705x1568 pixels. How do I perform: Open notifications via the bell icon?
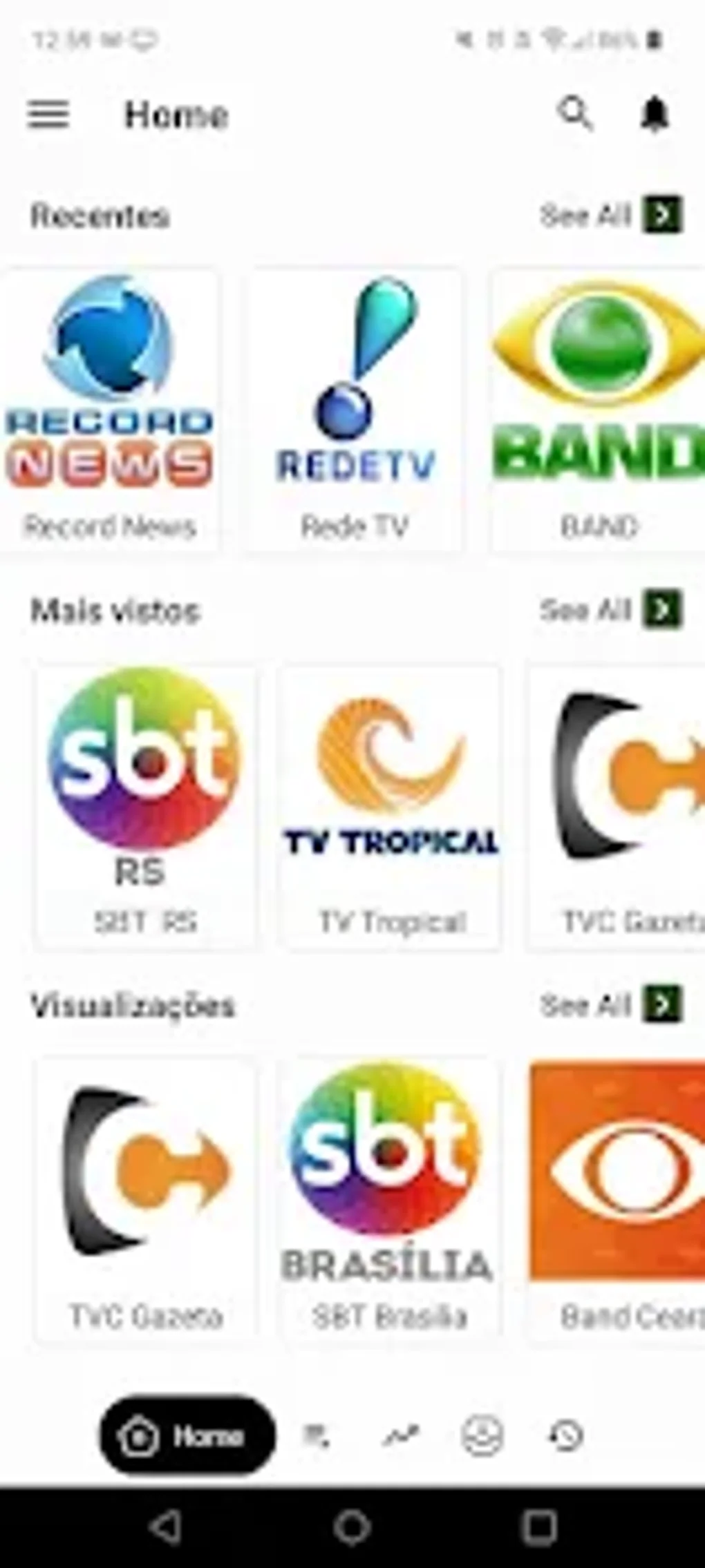click(x=655, y=115)
